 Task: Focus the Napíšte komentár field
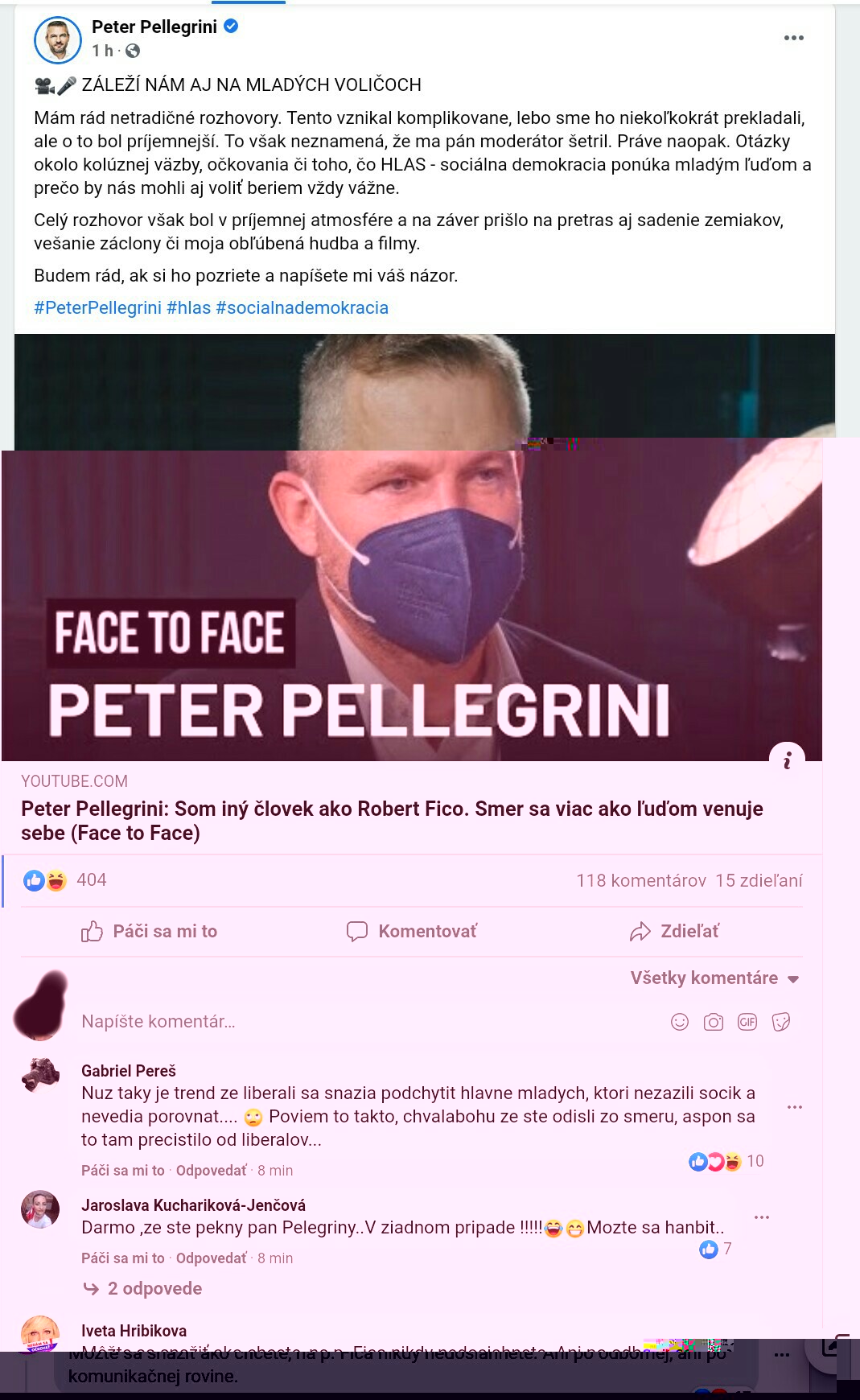click(322, 1021)
